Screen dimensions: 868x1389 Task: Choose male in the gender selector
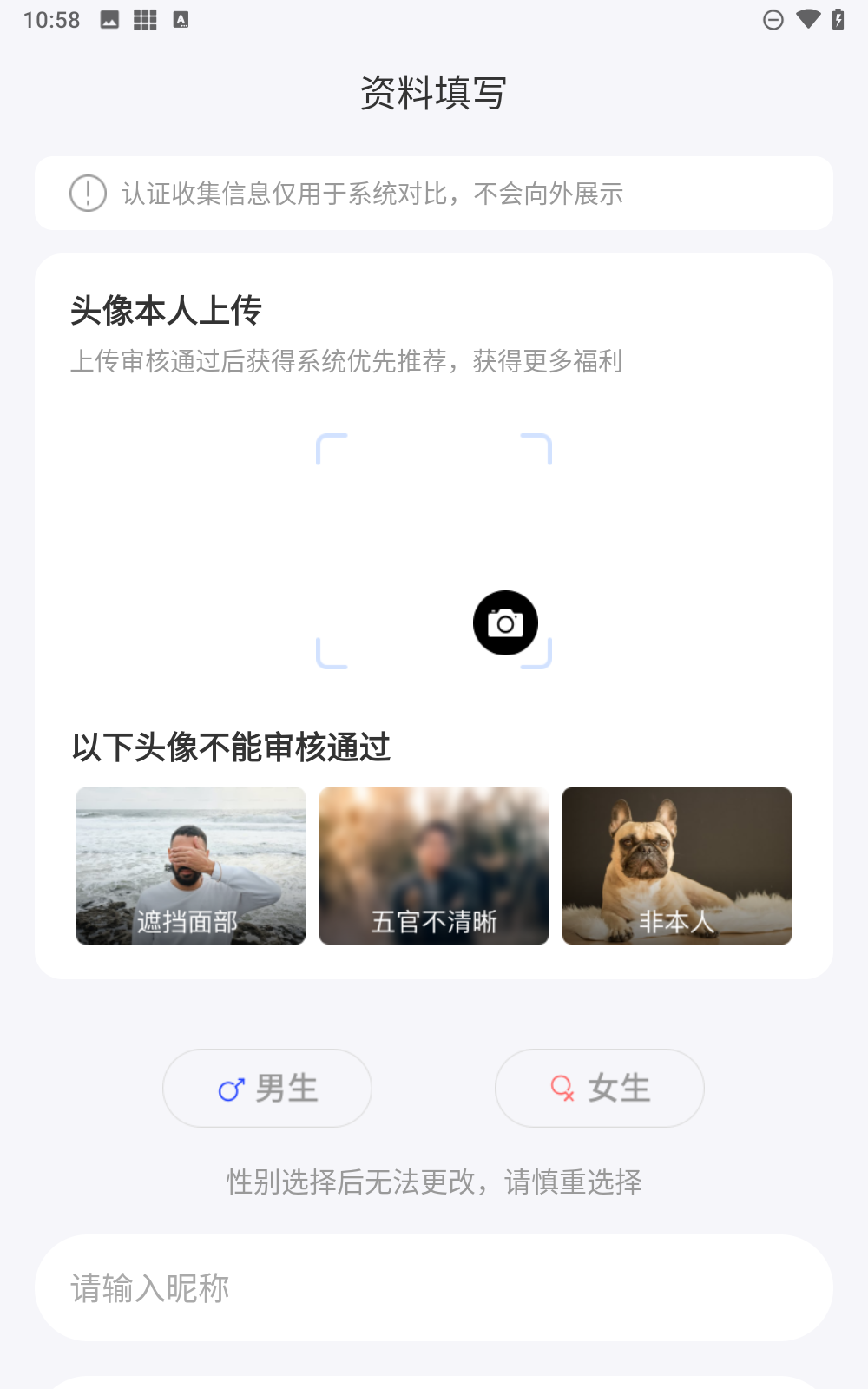click(267, 1088)
